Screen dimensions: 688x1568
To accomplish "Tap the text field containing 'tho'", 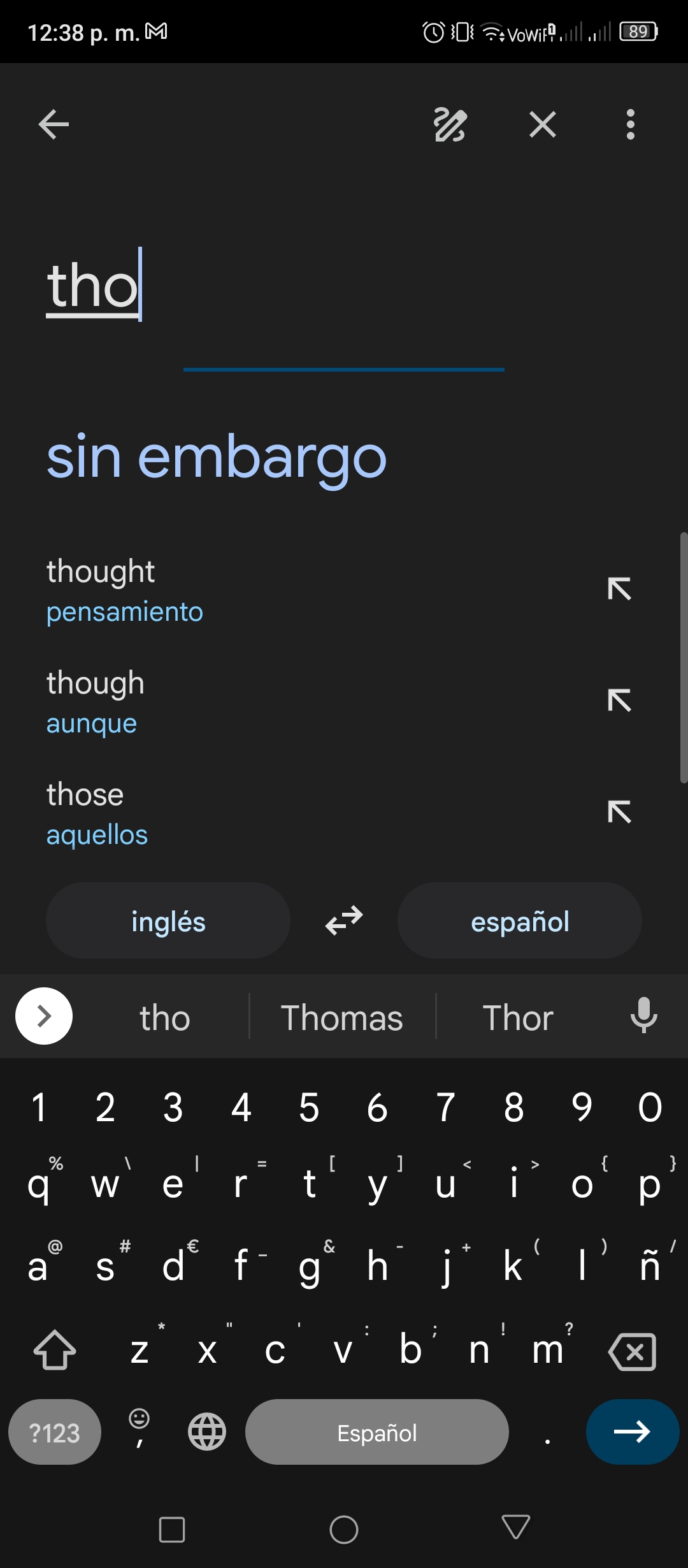I will 344,285.
